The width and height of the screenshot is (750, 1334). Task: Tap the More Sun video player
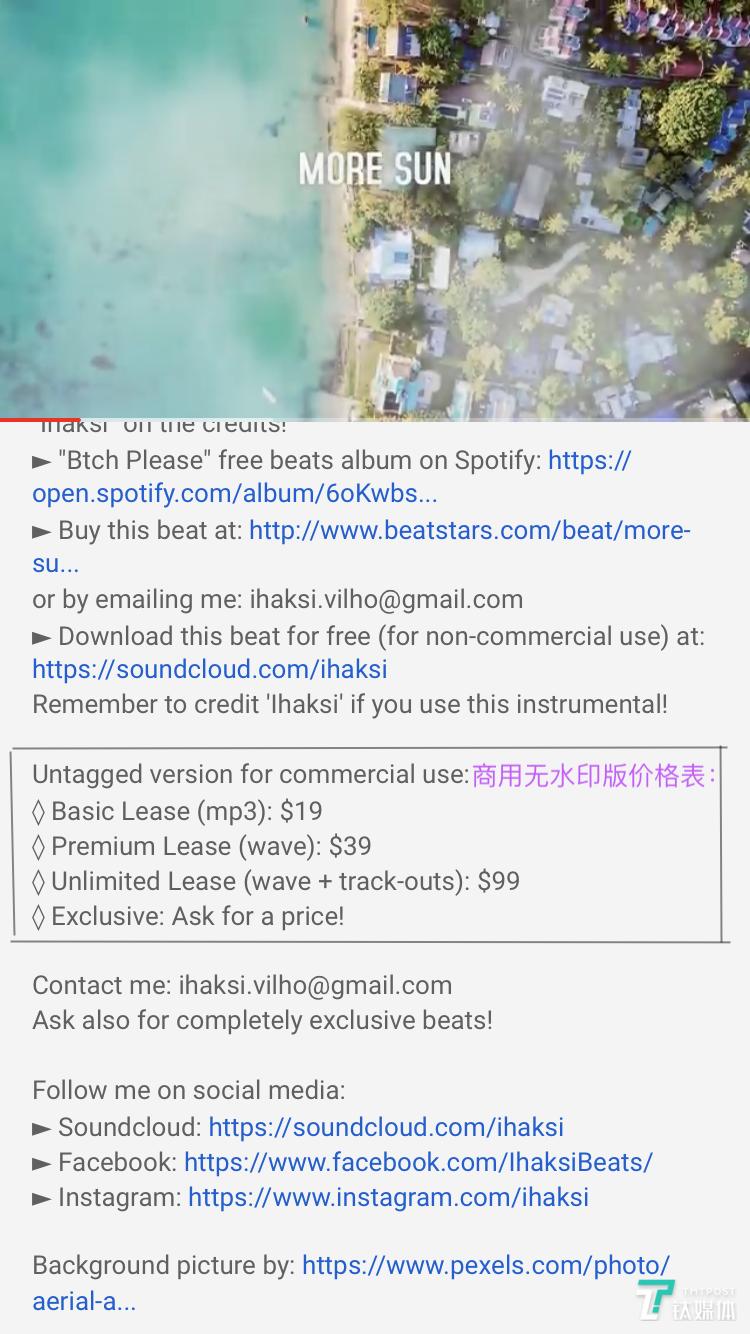(x=375, y=208)
